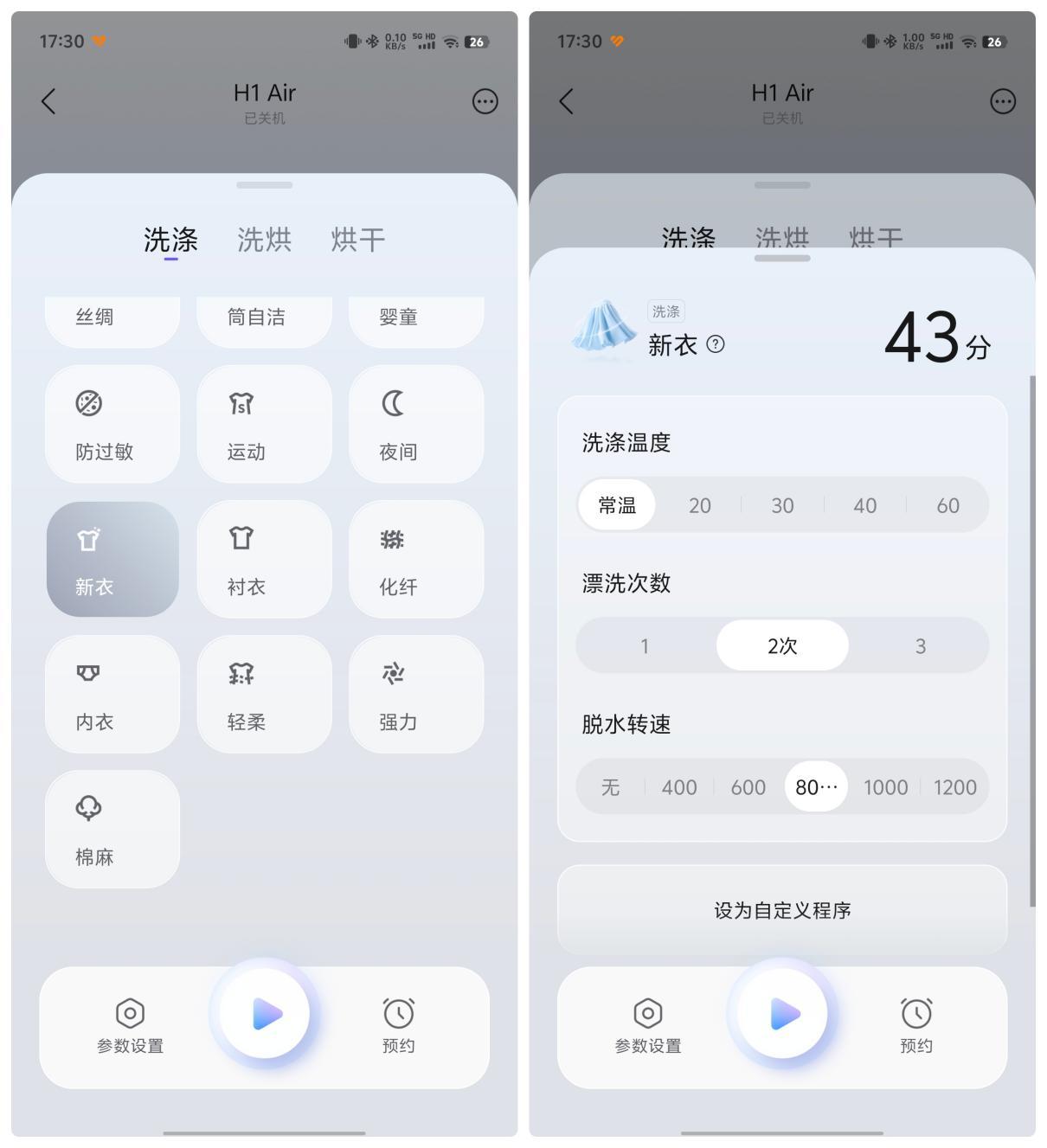Tap 设为自定义程序 button
Image resolution: width=1047 pixels, height=1148 pixels.
(x=782, y=910)
